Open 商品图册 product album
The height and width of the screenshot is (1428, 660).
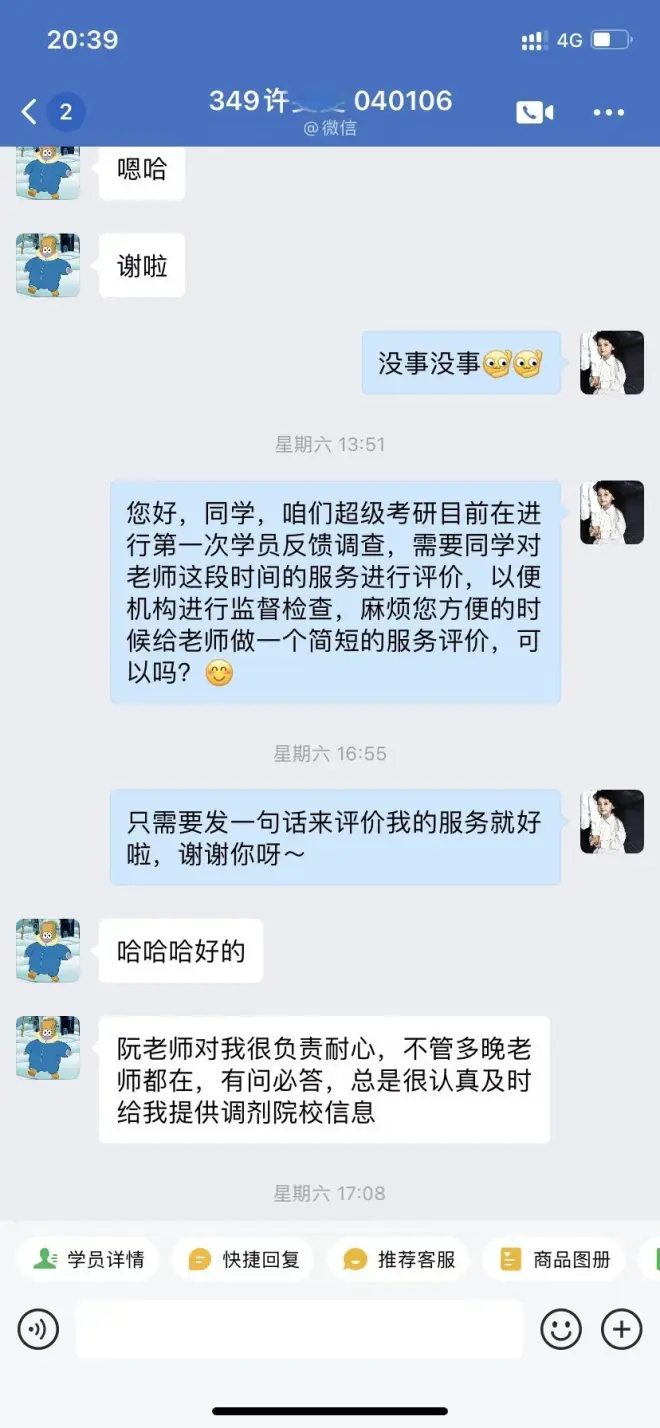click(555, 1259)
